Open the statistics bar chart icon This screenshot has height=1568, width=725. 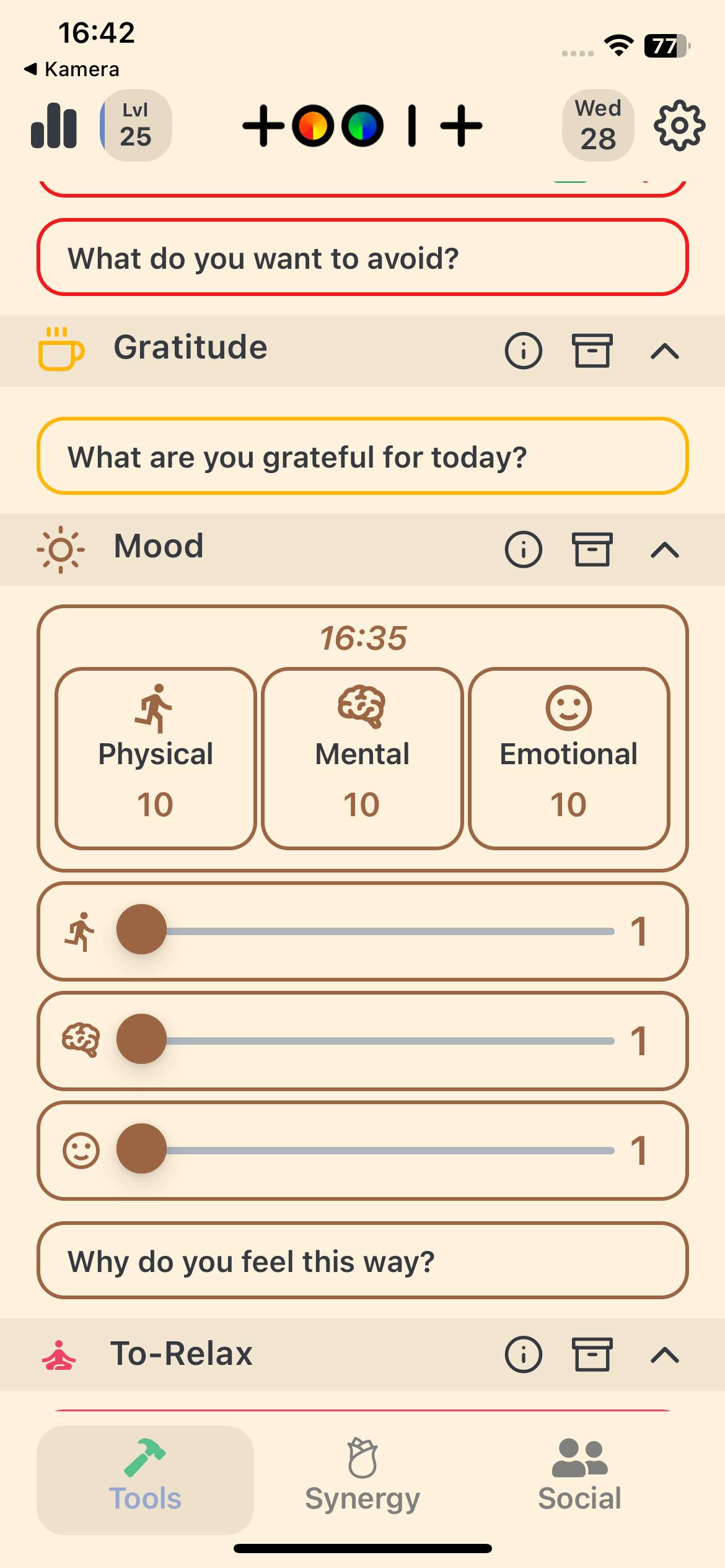click(54, 126)
